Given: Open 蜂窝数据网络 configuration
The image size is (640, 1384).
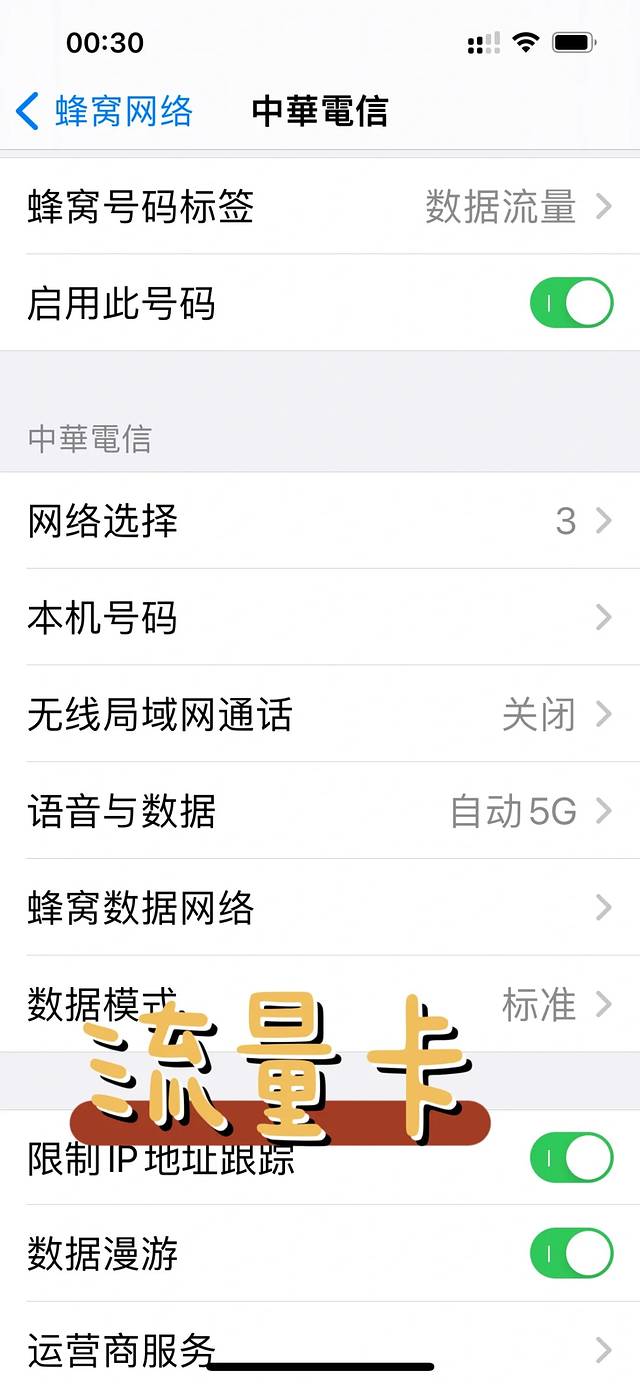Looking at the screenshot, I should 320,908.
